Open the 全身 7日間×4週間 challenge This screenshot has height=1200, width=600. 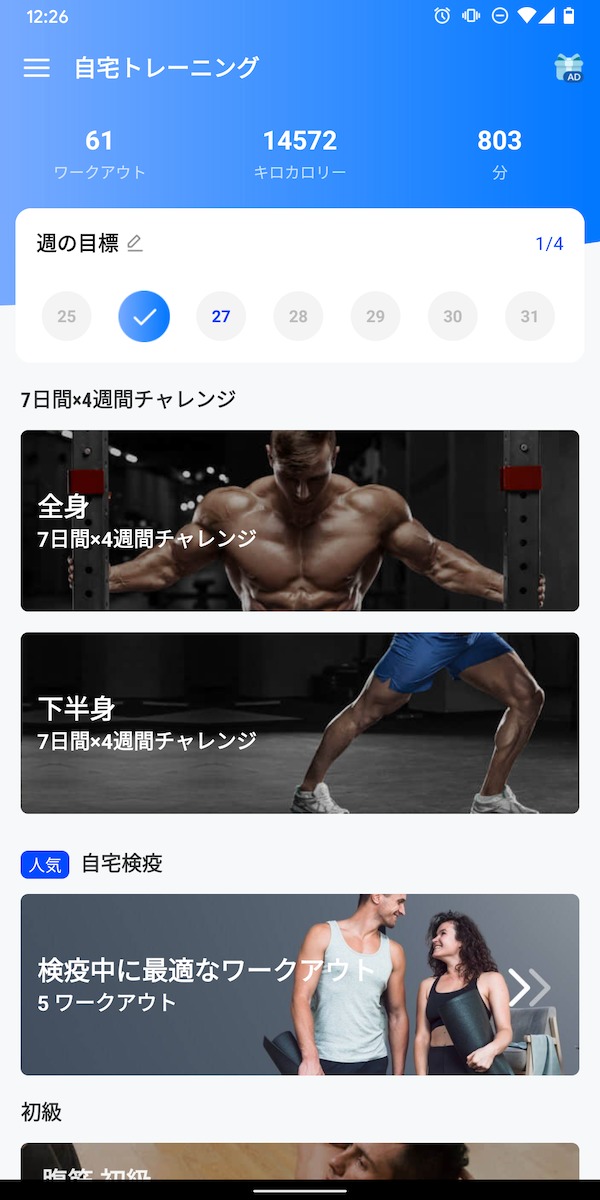[x=300, y=521]
